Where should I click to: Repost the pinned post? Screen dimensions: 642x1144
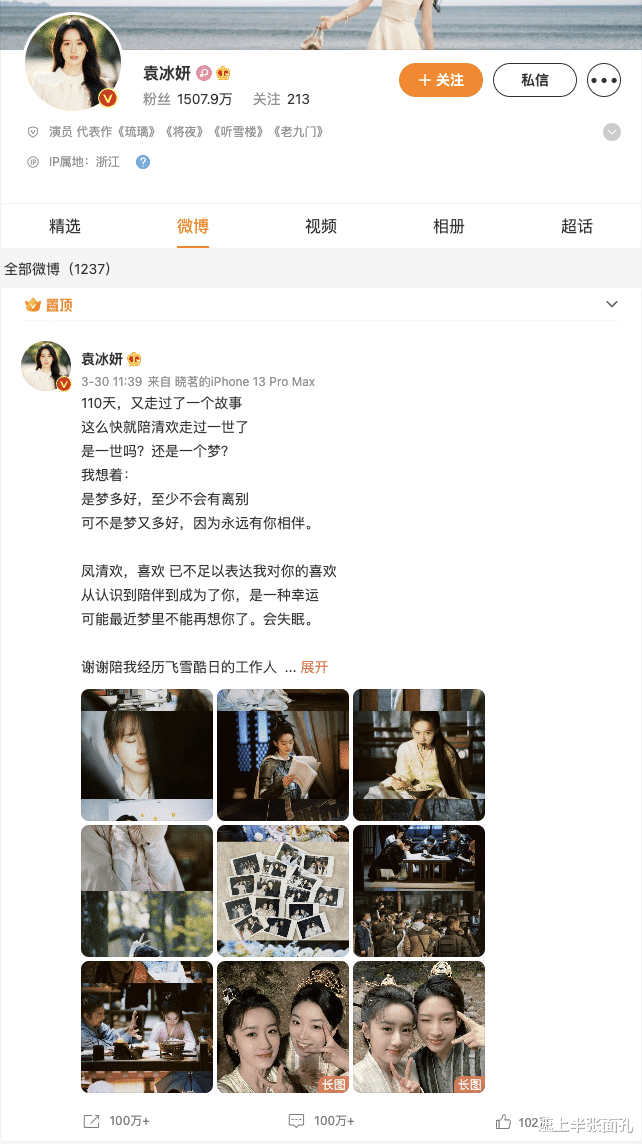[118, 1121]
